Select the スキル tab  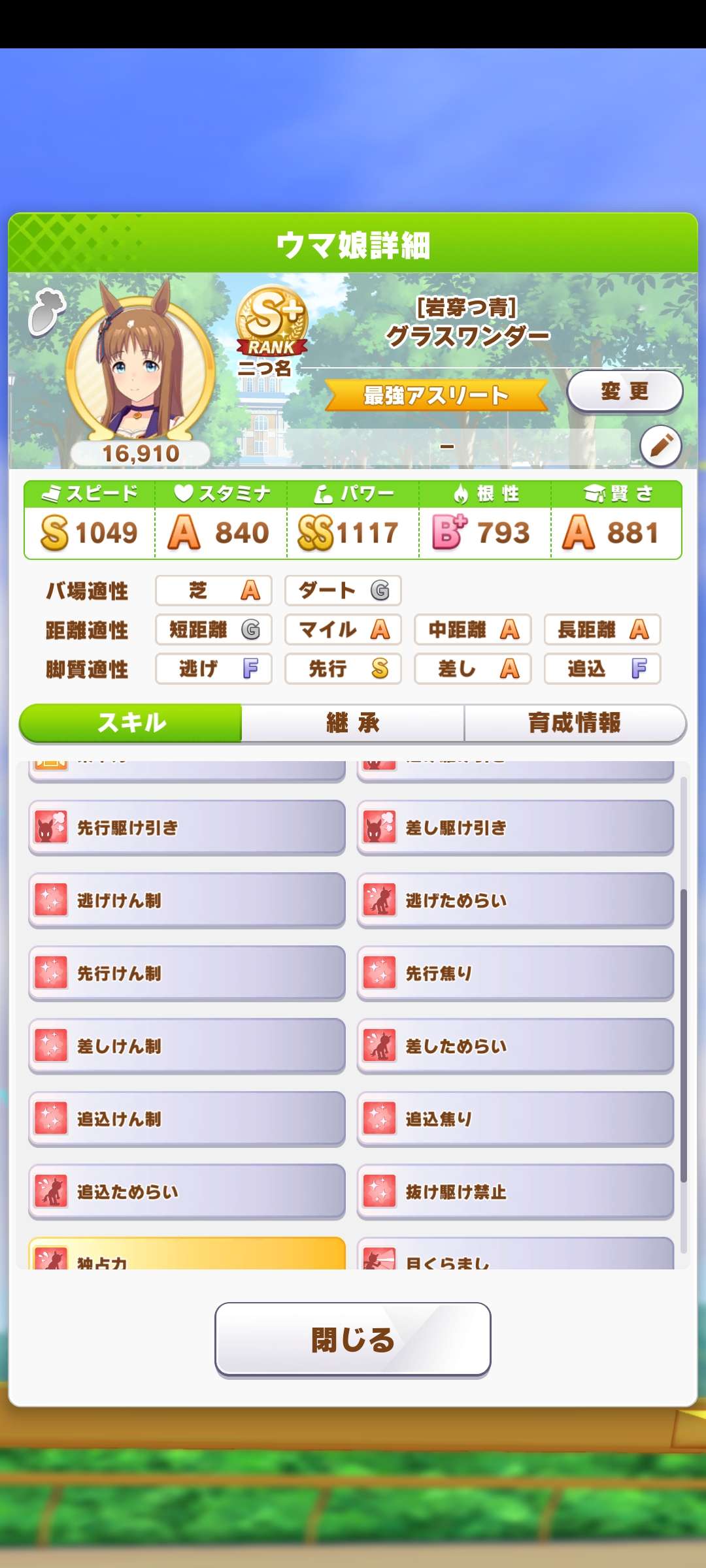[131, 723]
